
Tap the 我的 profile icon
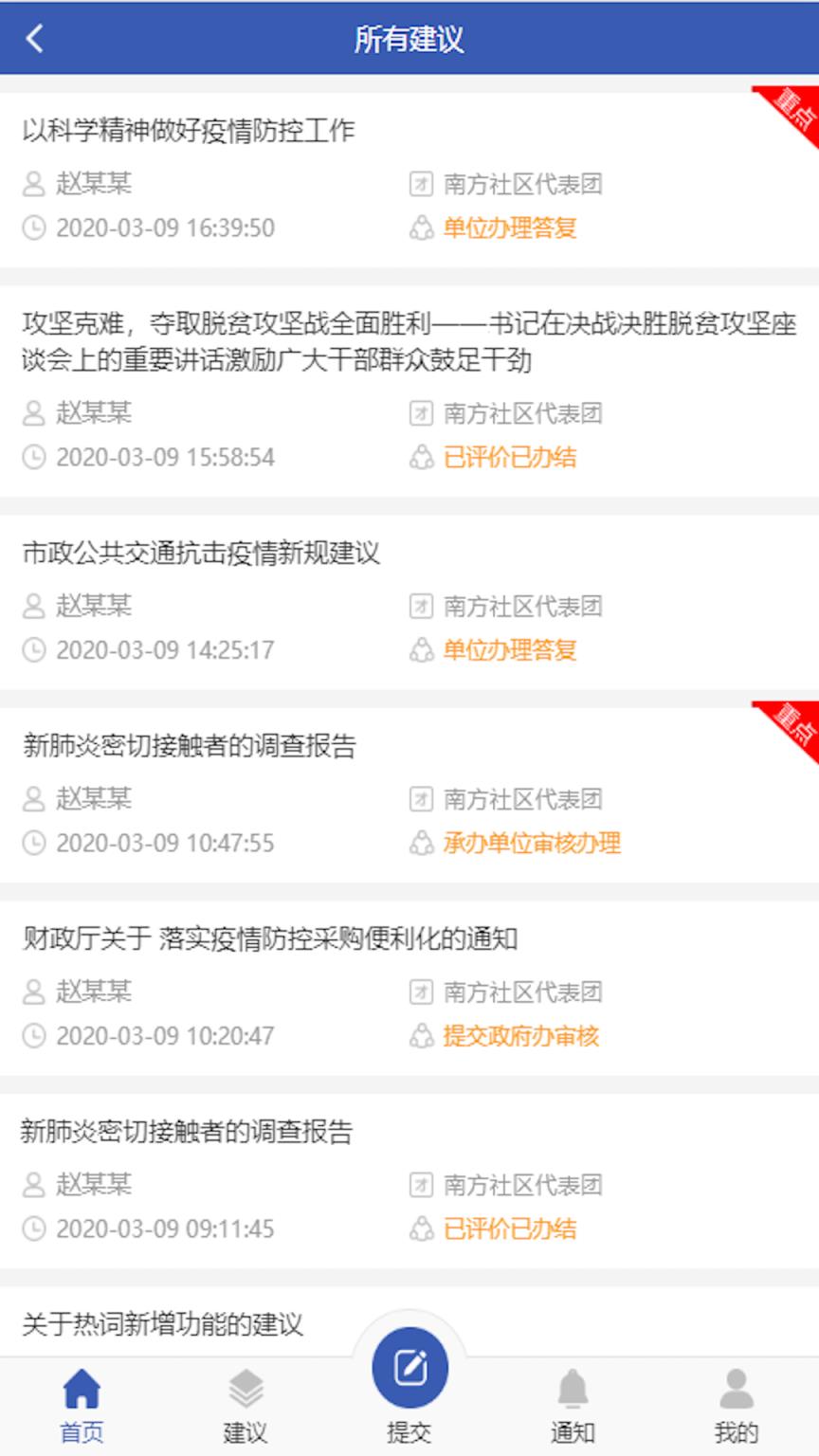point(737,1390)
